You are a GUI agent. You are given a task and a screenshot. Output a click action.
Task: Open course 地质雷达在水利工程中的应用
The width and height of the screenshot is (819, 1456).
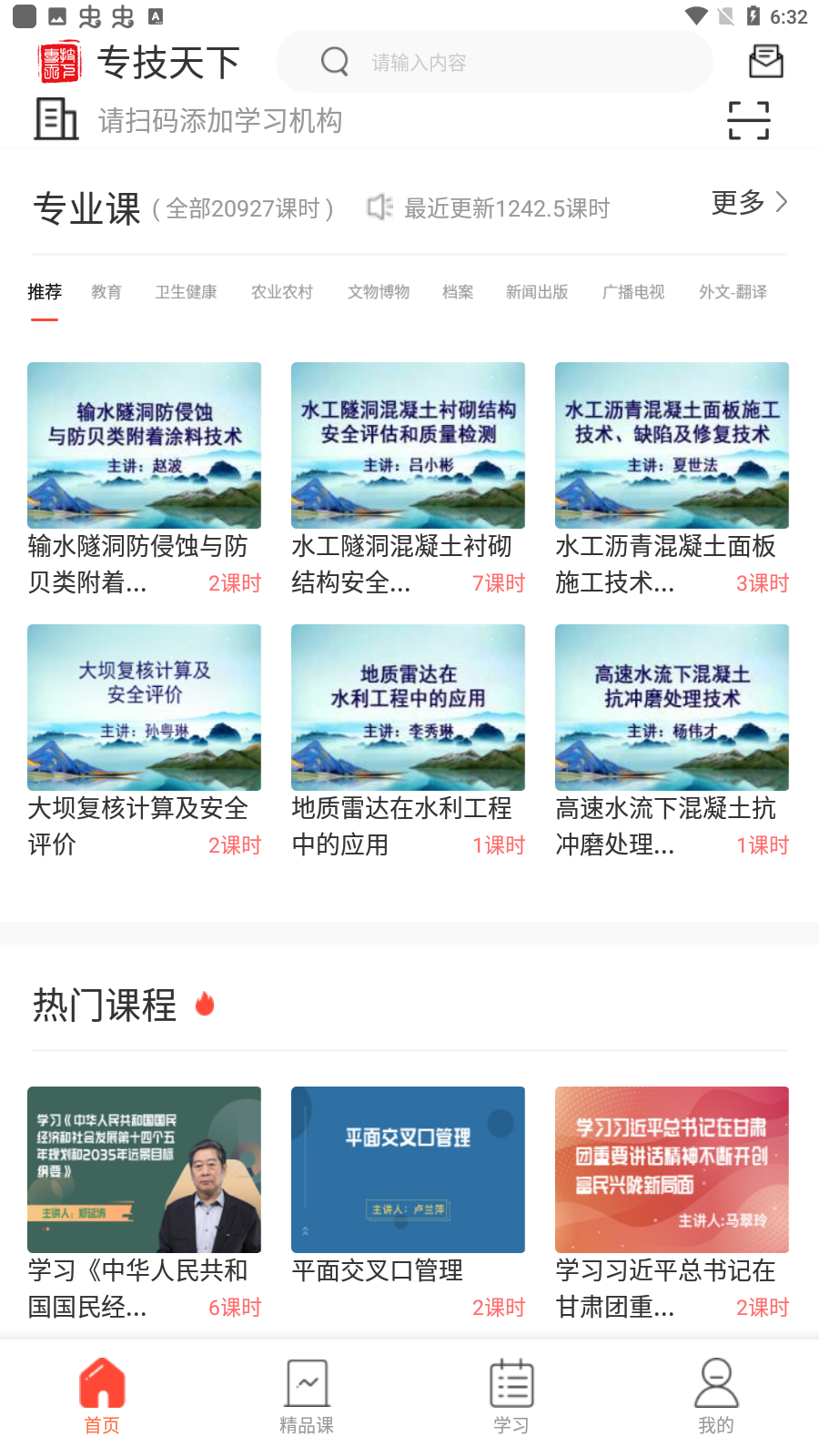(x=408, y=708)
